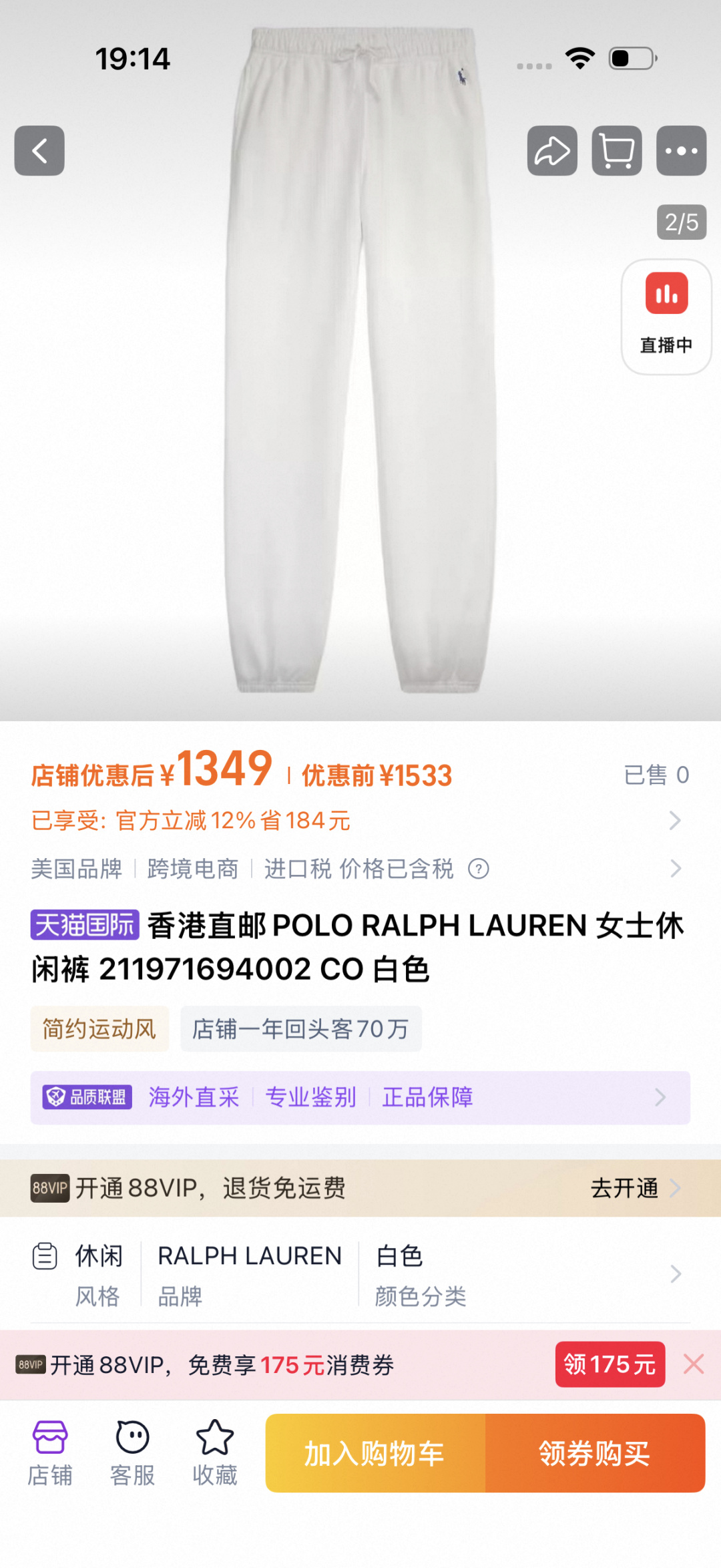Tap 领券购买 to buy with coupon
The width and height of the screenshot is (721, 1568).
(595, 1454)
